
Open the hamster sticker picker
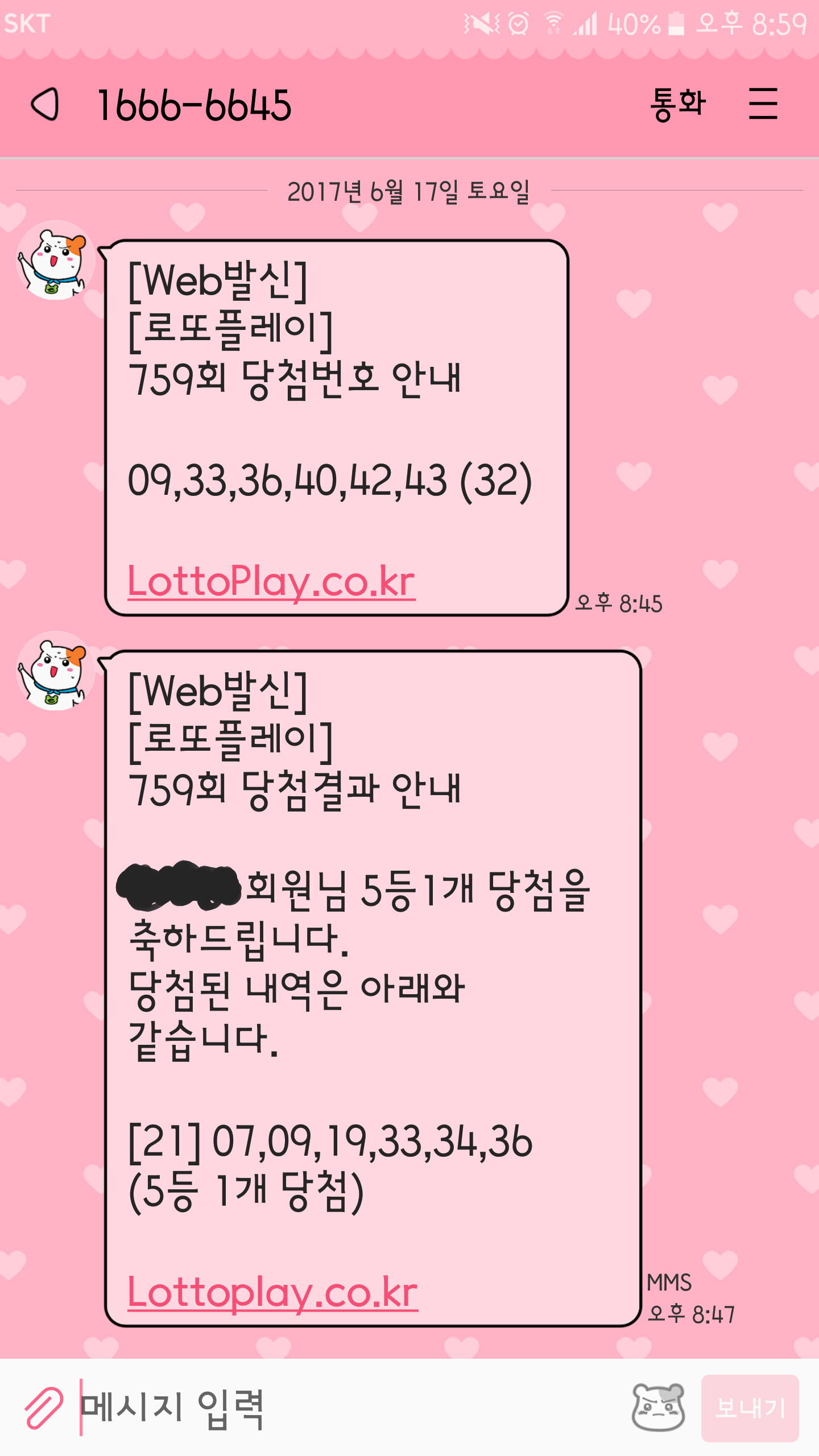[658, 1408]
